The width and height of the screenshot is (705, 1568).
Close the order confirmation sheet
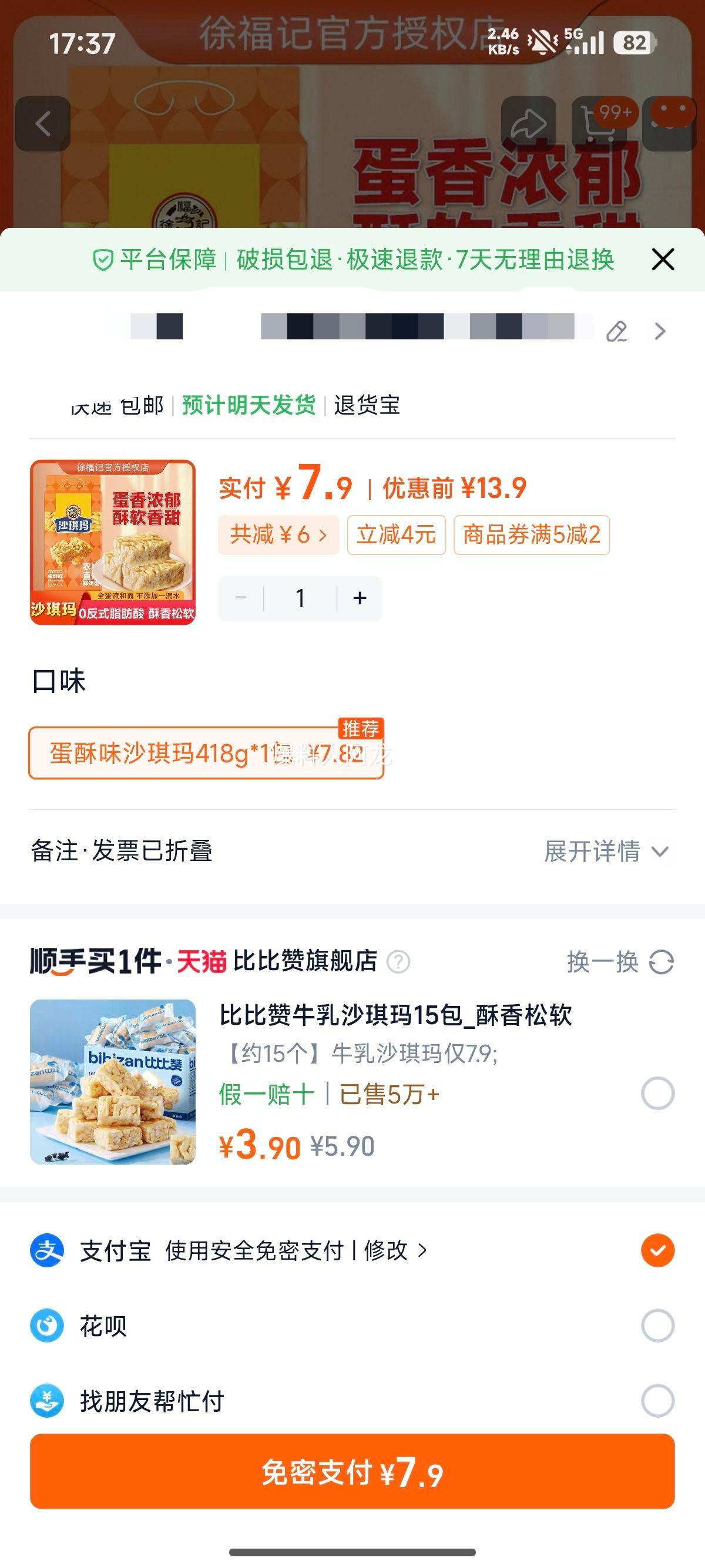click(662, 260)
